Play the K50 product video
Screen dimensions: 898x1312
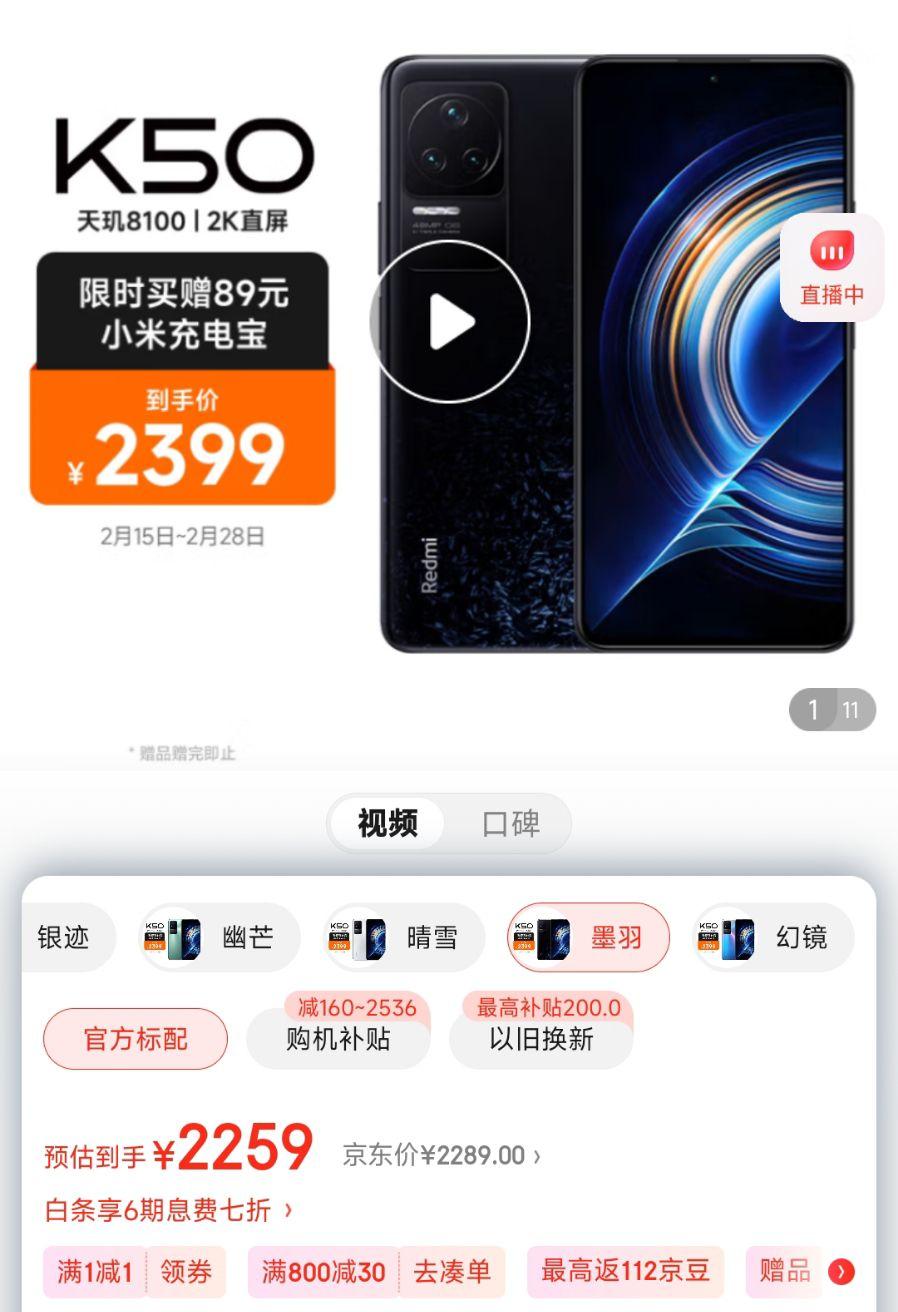pos(449,320)
